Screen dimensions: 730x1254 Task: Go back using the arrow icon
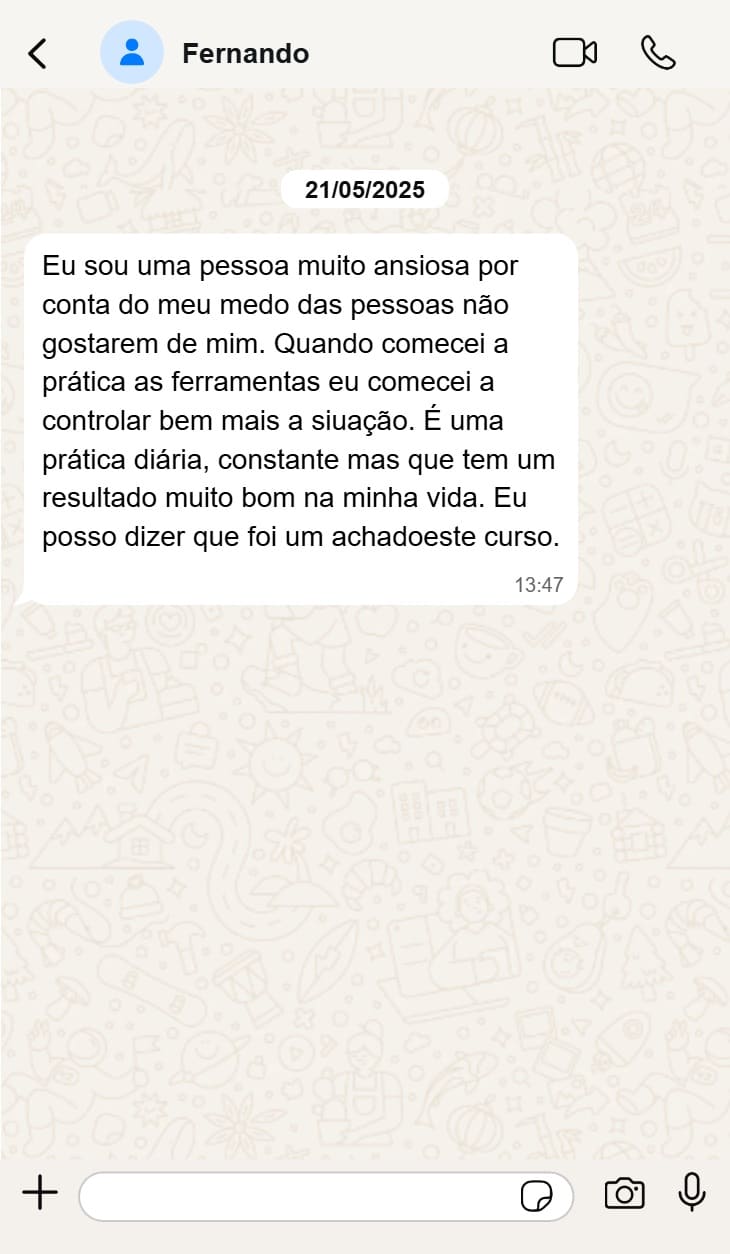(37, 53)
